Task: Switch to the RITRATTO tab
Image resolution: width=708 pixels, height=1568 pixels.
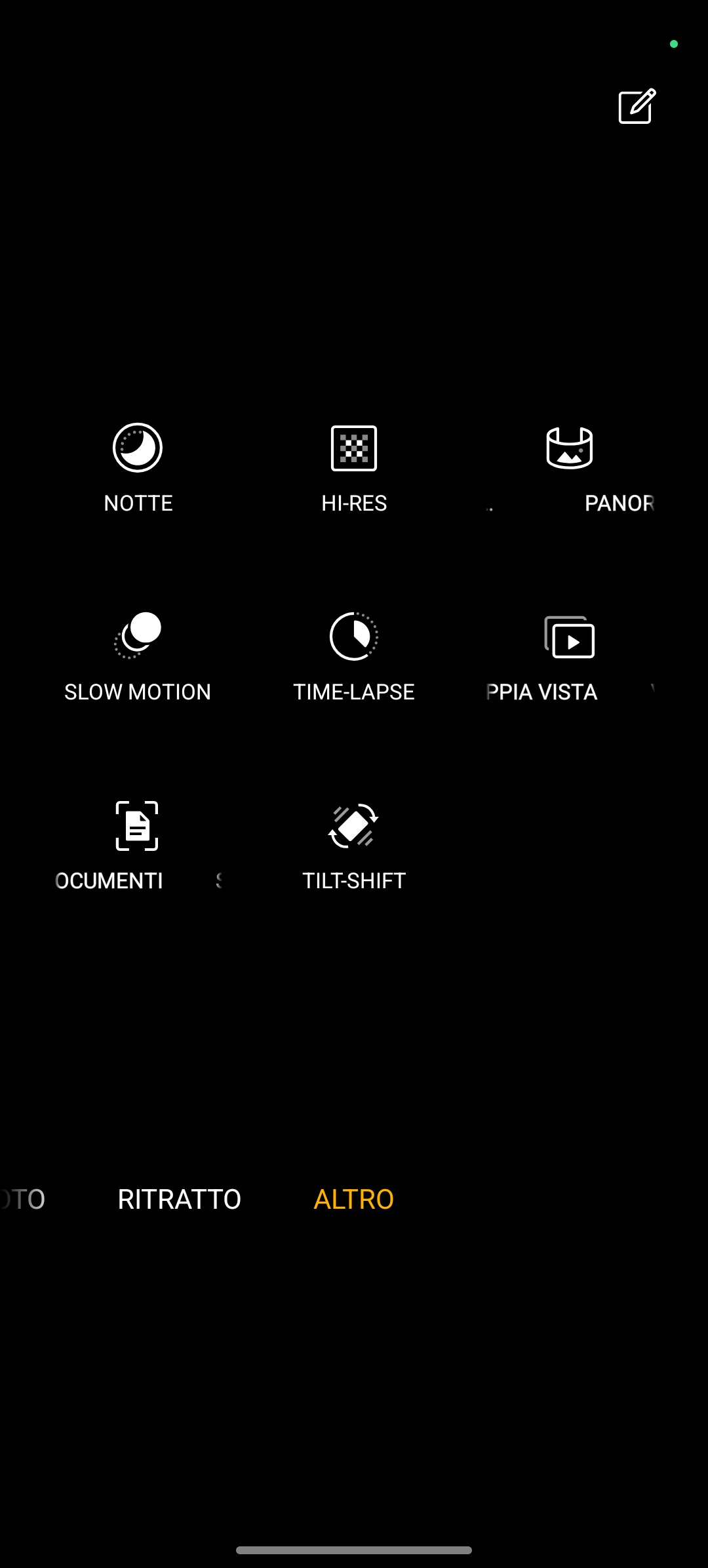Action: (179, 1199)
